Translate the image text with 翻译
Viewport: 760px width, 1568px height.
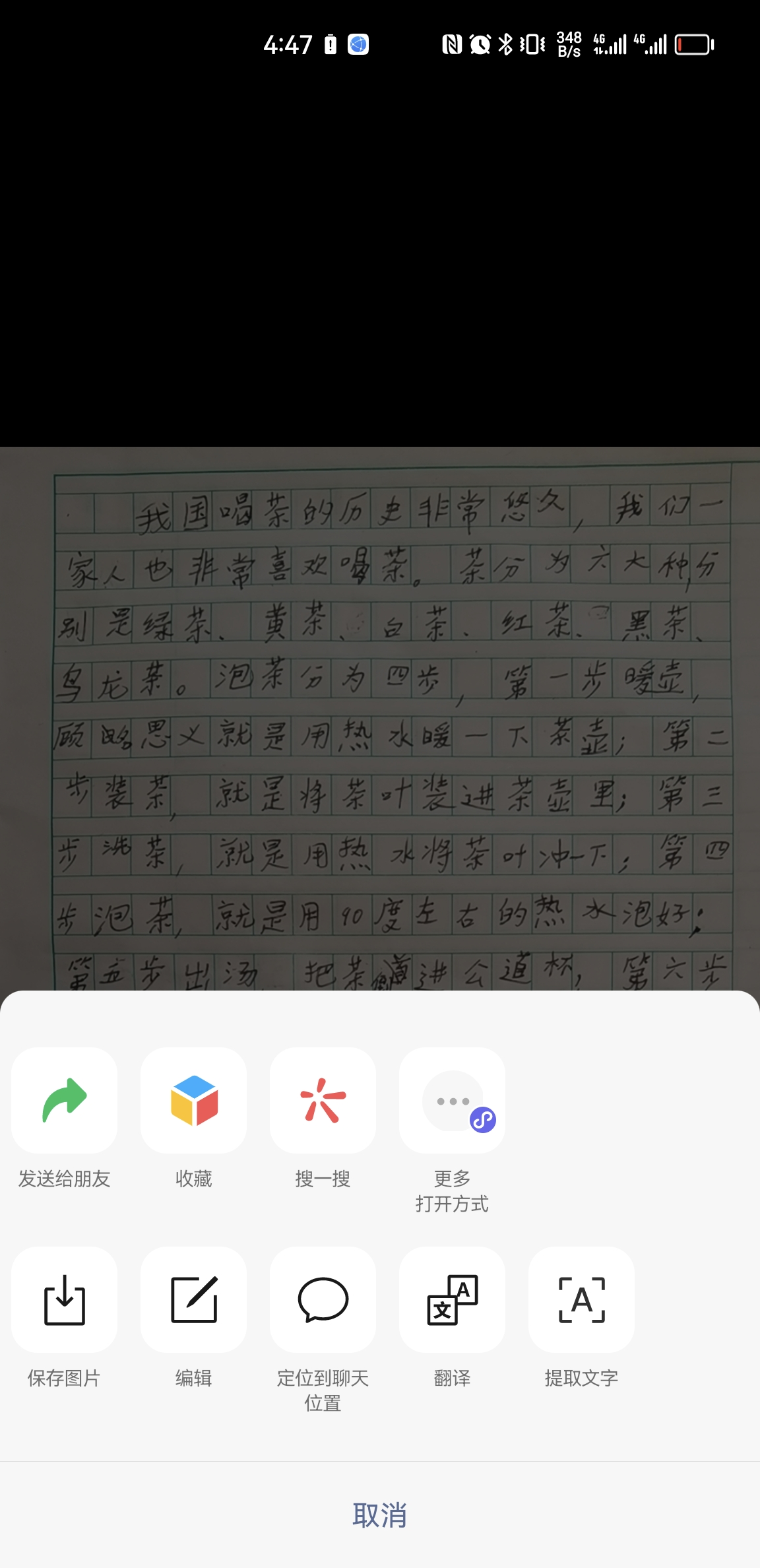[x=452, y=1299]
